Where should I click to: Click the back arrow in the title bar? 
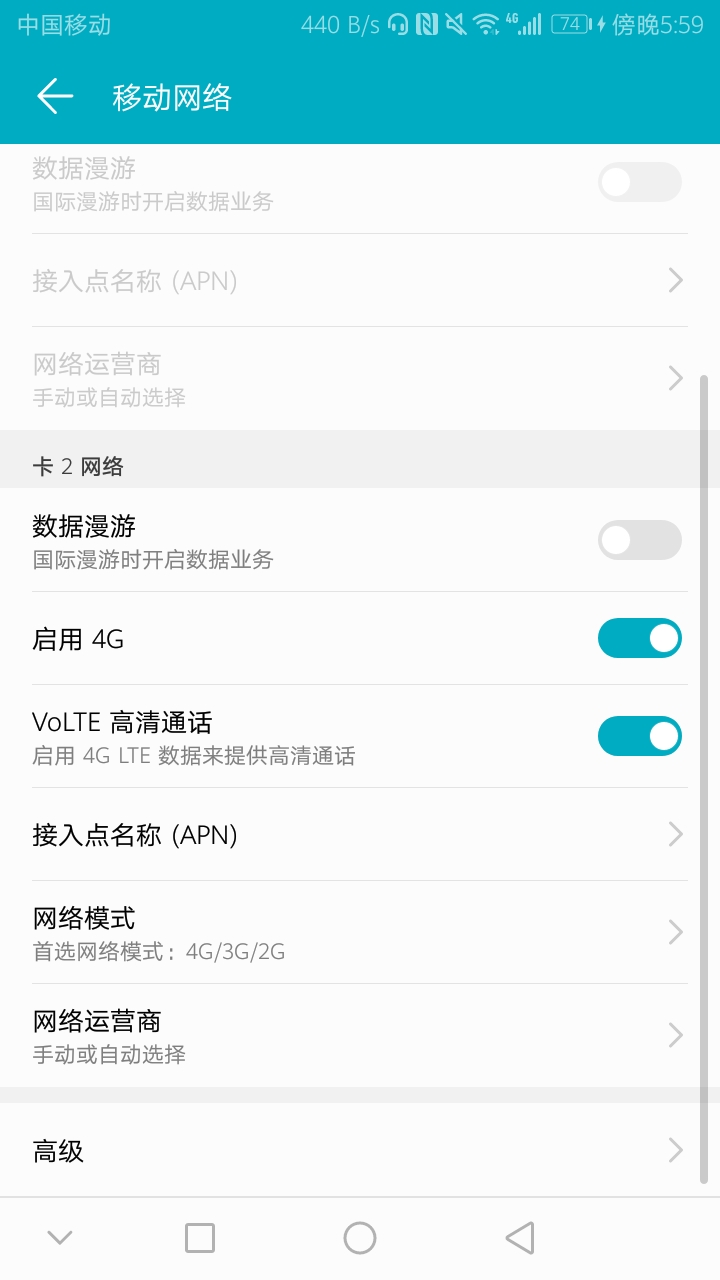point(54,96)
